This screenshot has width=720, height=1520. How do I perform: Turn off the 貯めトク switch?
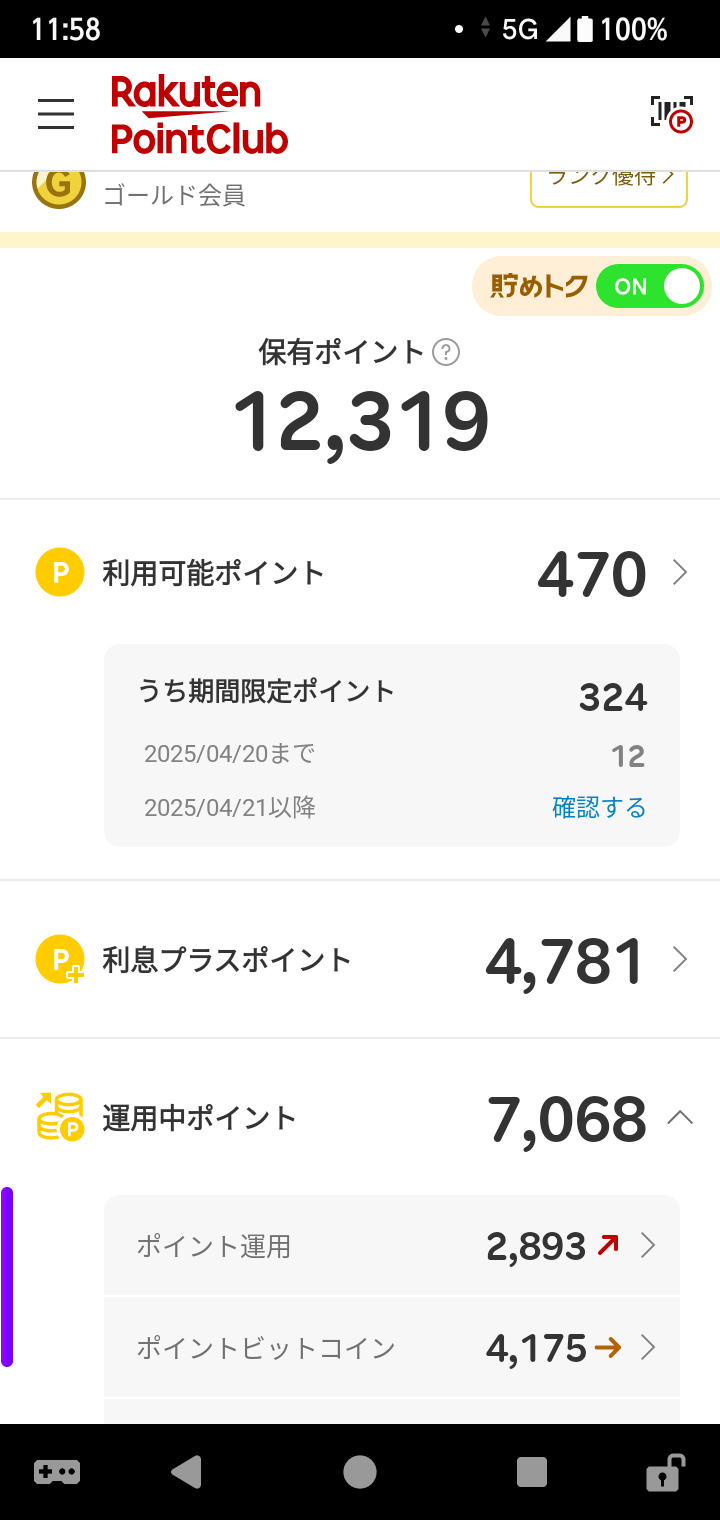click(650, 287)
